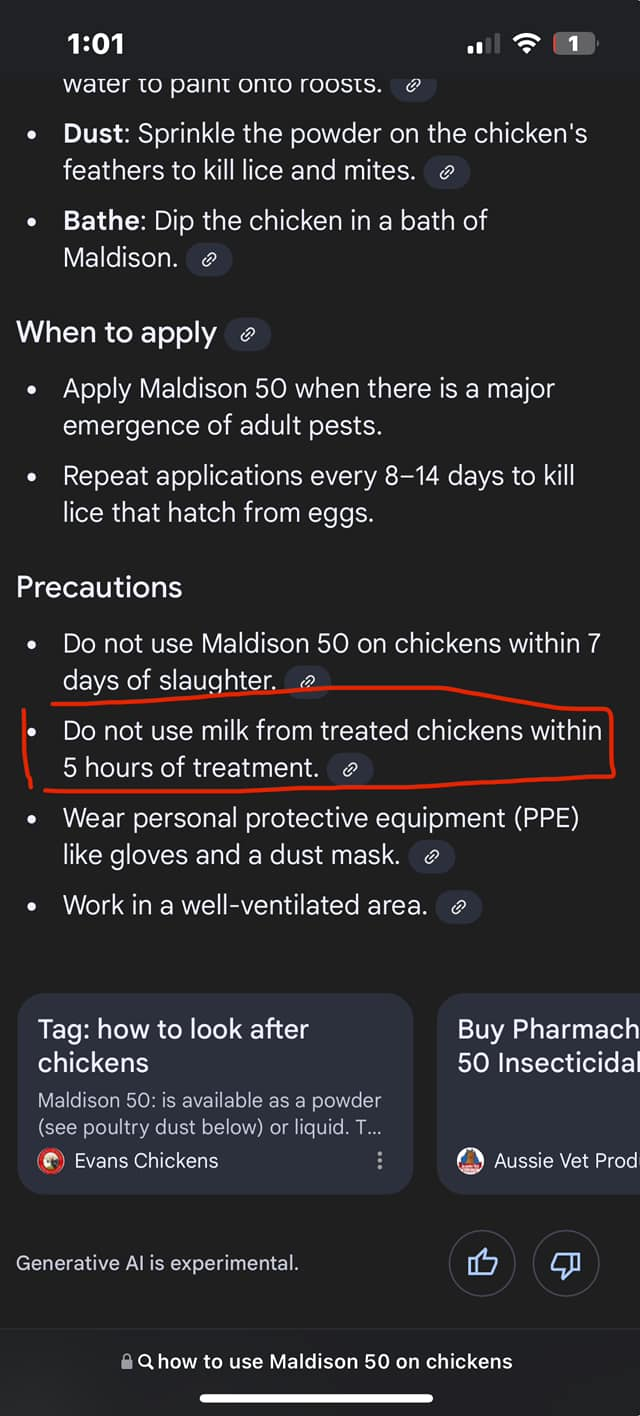The image size is (640, 1416).
Task: Open source link beside Bathe instruction
Action: point(209,259)
